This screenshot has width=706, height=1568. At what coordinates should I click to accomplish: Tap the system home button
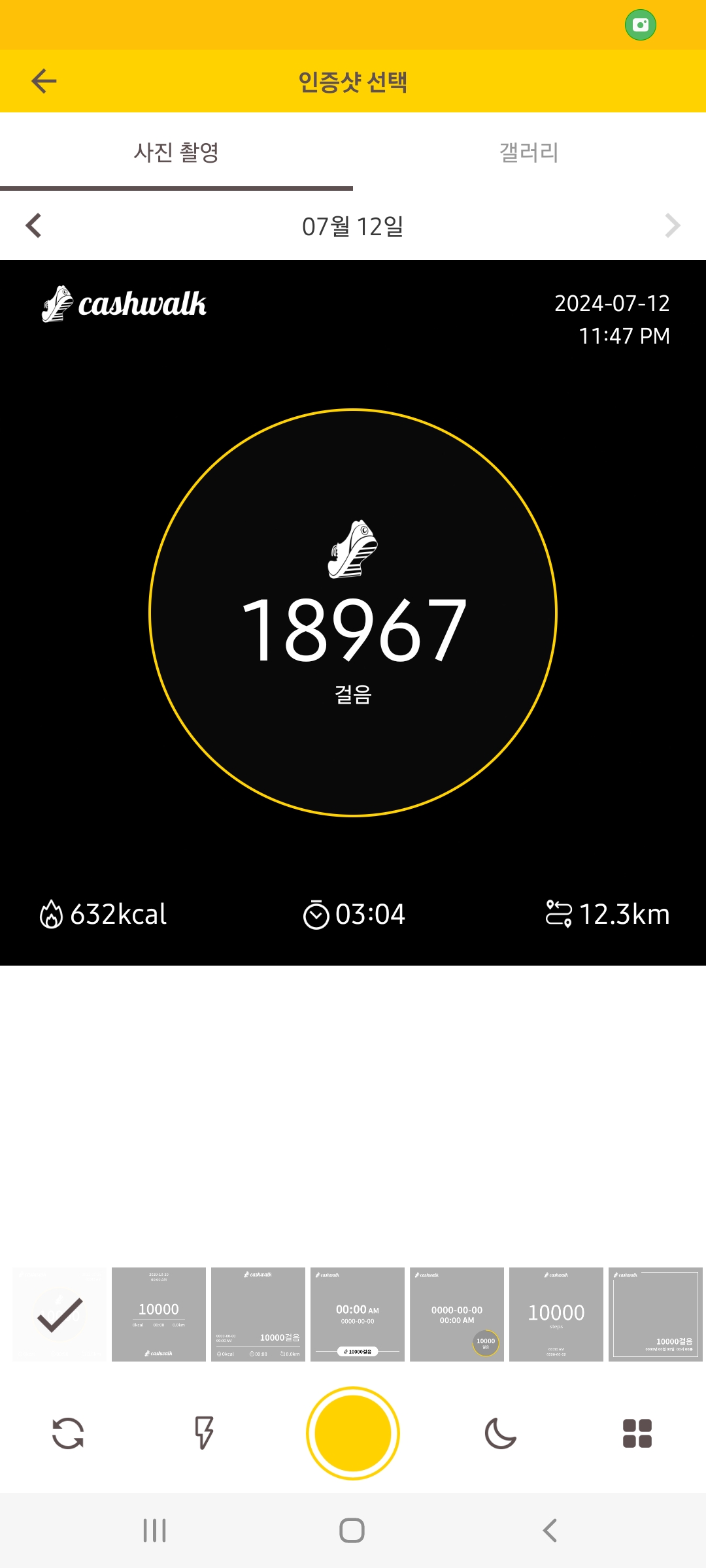point(352,1530)
